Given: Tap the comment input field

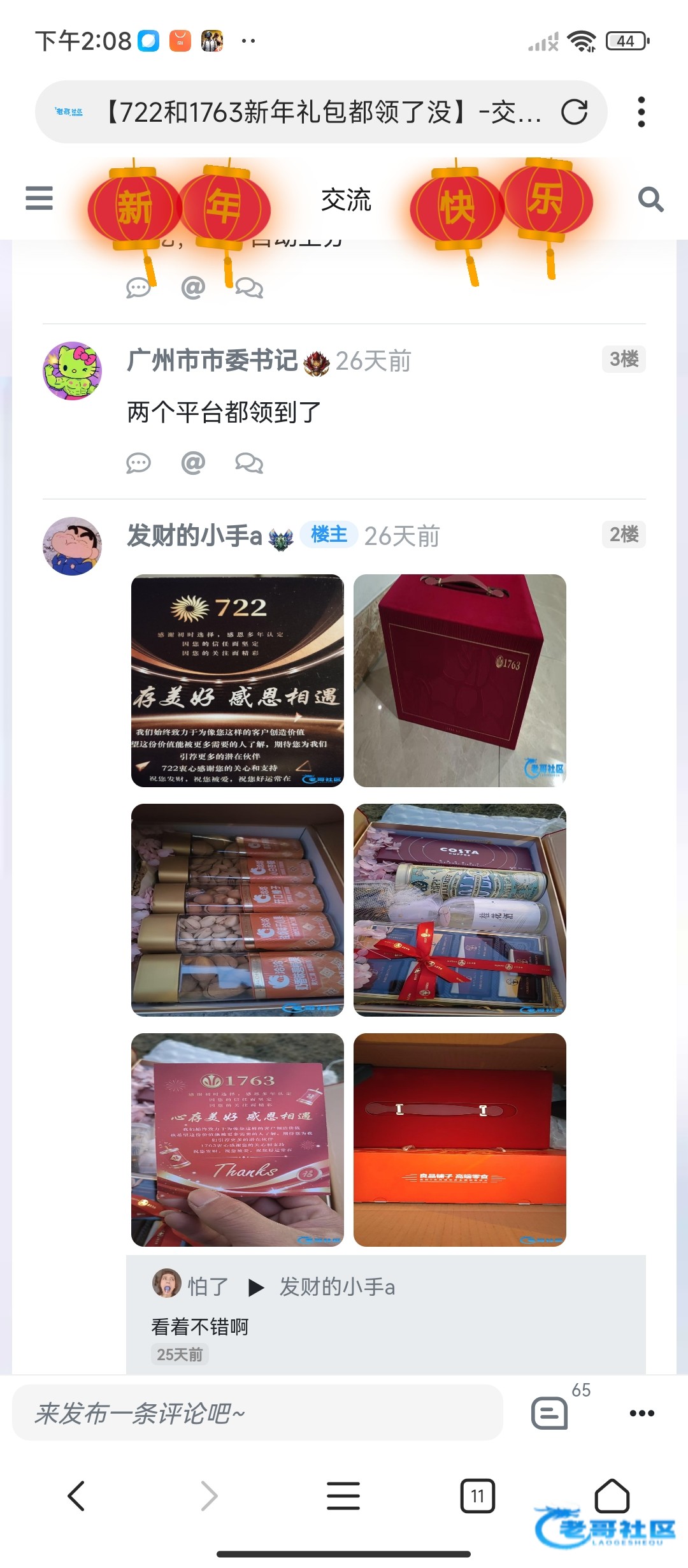Looking at the screenshot, I should pos(257,1413).
